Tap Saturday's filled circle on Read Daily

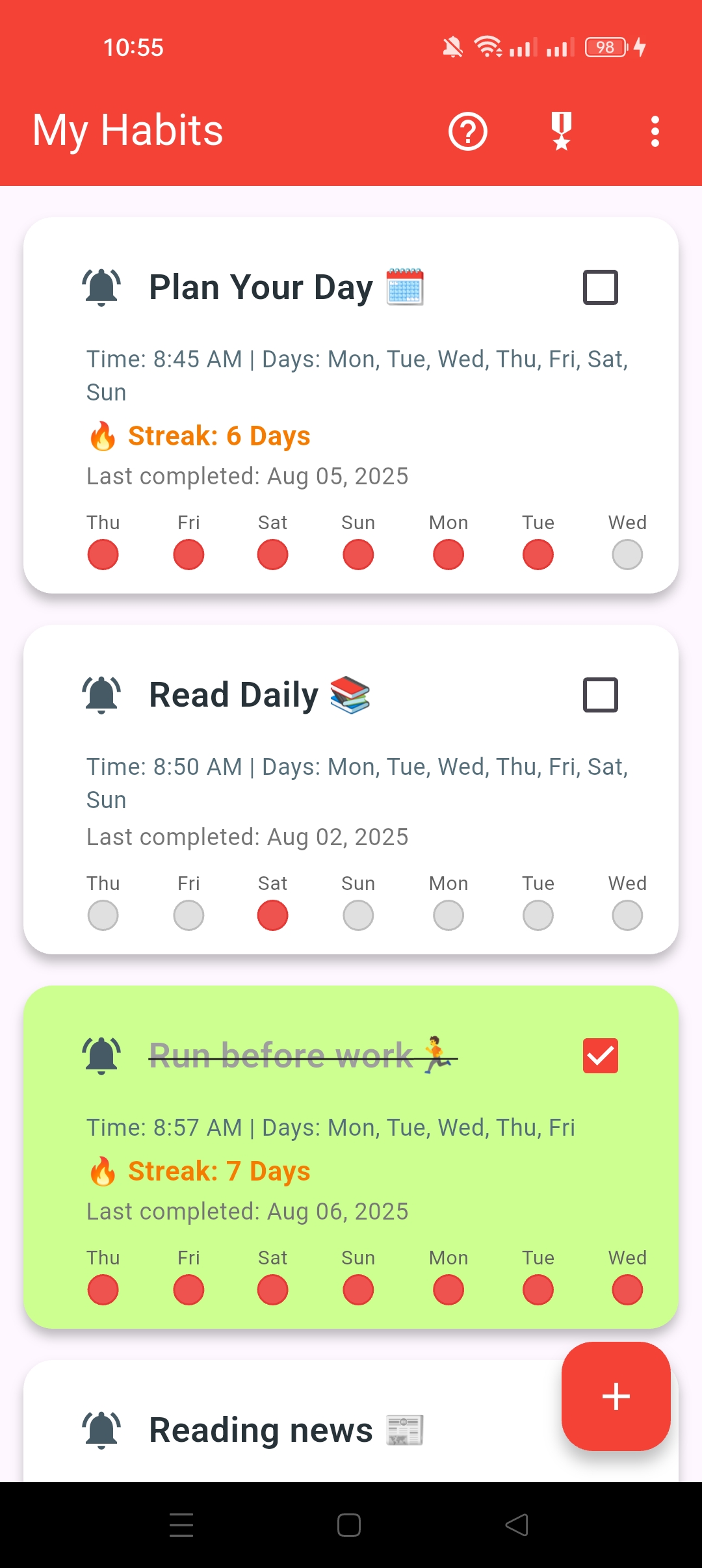(272, 914)
